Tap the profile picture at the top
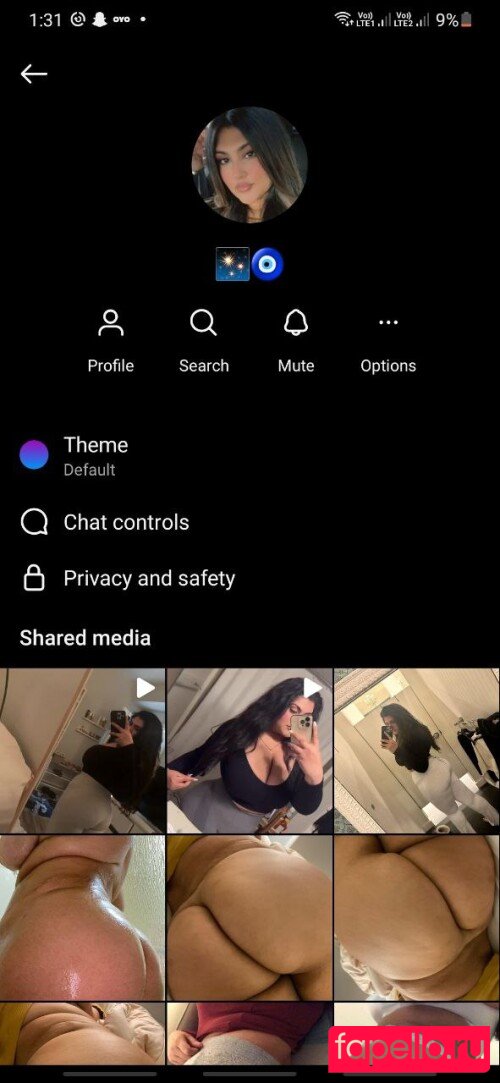Image resolution: width=500 pixels, height=1083 pixels. click(x=249, y=165)
